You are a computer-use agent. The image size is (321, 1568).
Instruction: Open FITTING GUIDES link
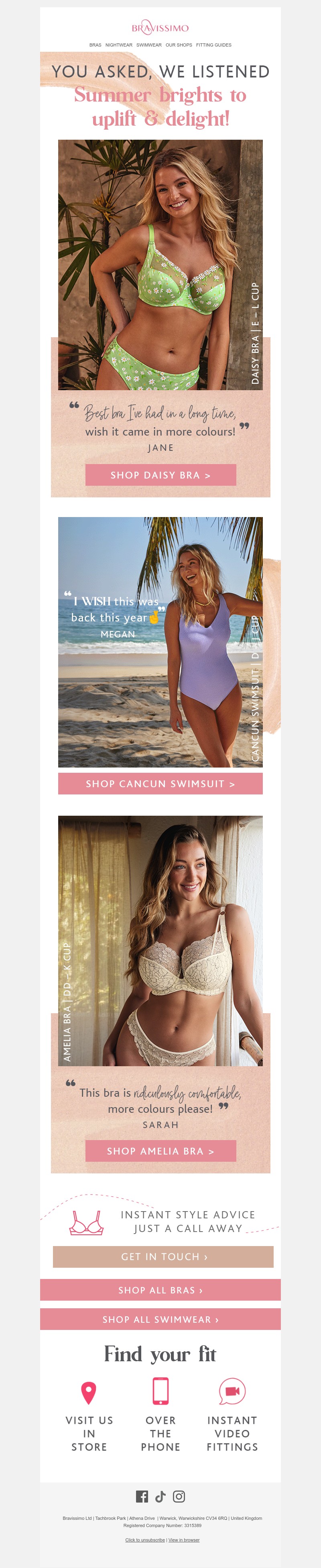click(x=213, y=45)
